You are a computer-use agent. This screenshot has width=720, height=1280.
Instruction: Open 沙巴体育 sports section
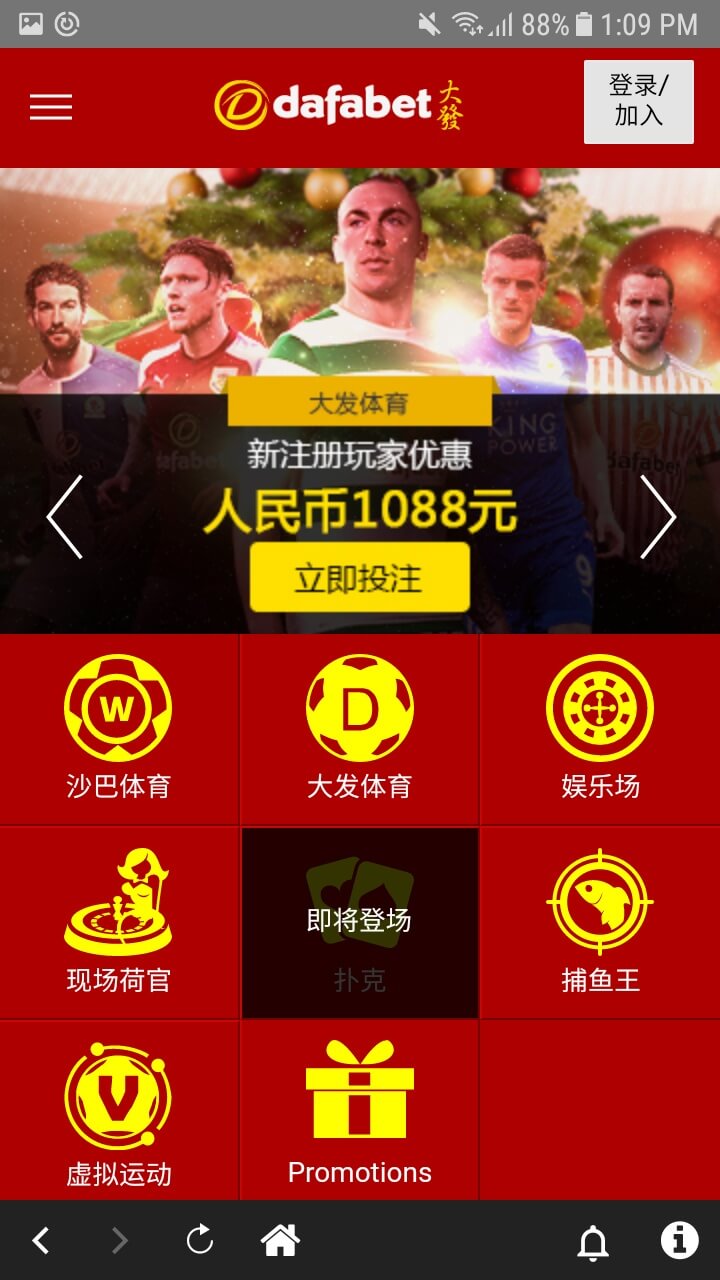click(x=118, y=729)
